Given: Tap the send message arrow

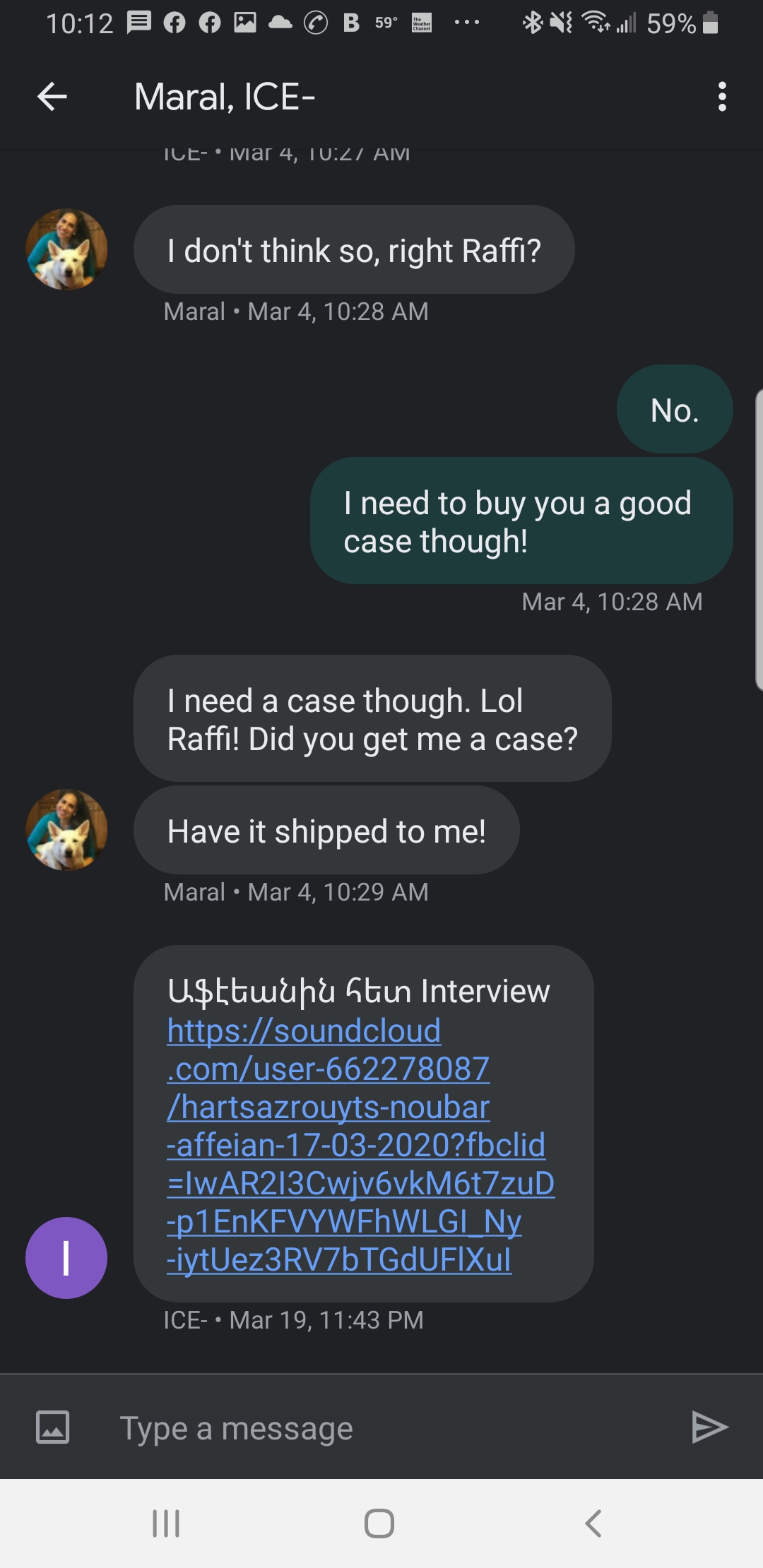Looking at the screenshot, I should pyautogui.click(x=709, y=1427).
